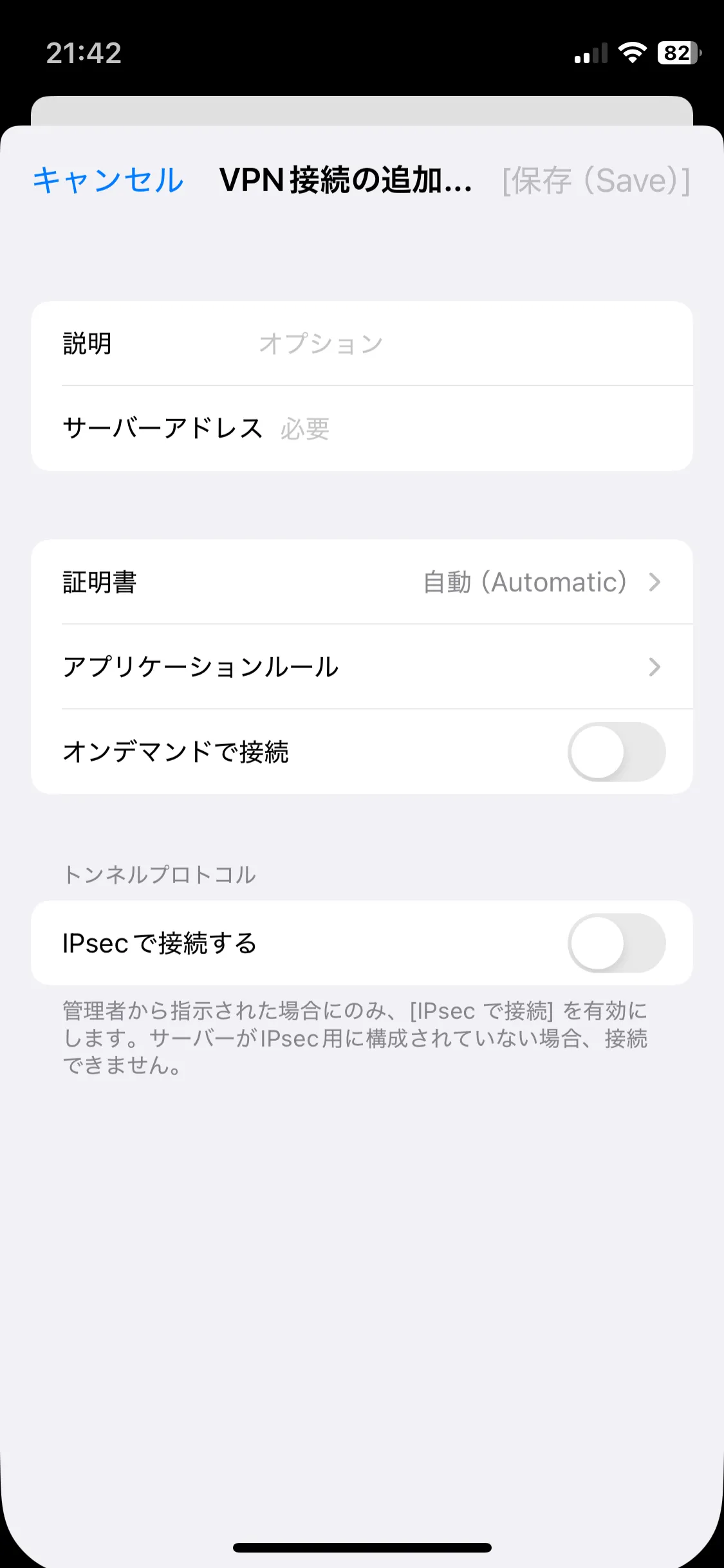Turn on IPsecで接続する toggle
The image size is (724, 1568).
pyautogui.click(x=616, y=943)
